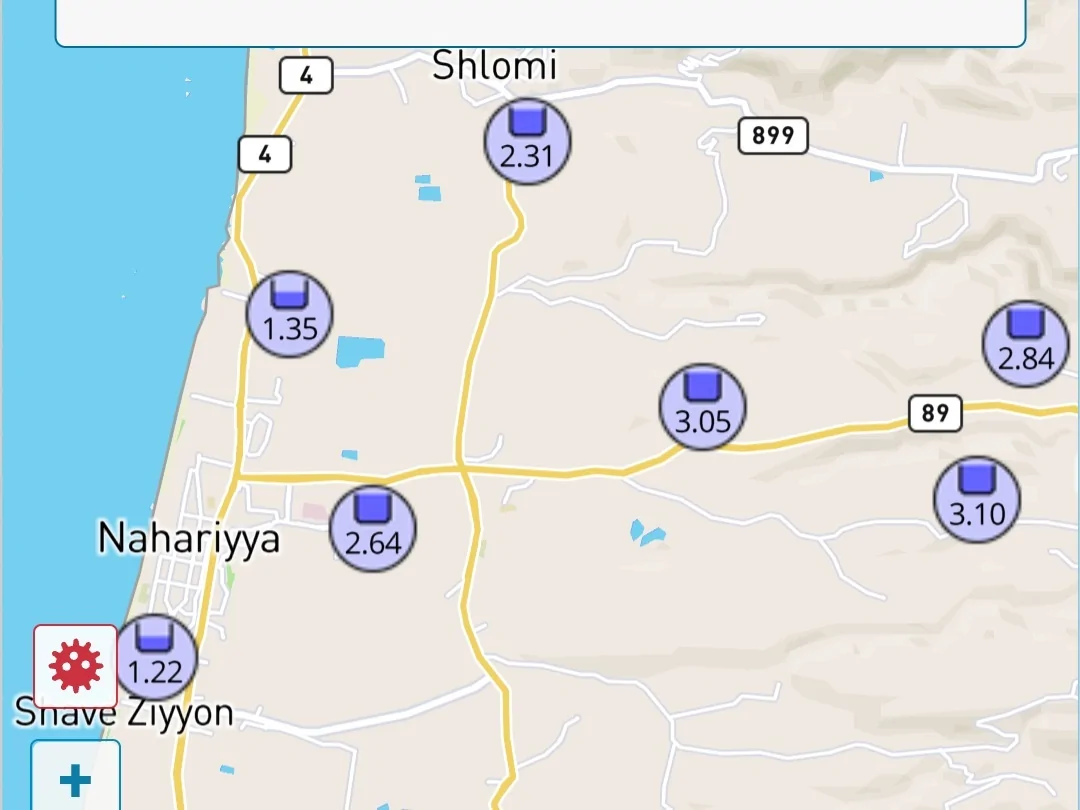The width and height of the screenshot is (1080, 810).
Task: Select the 2.64 marker near Nahariyya
Action: 373,529
